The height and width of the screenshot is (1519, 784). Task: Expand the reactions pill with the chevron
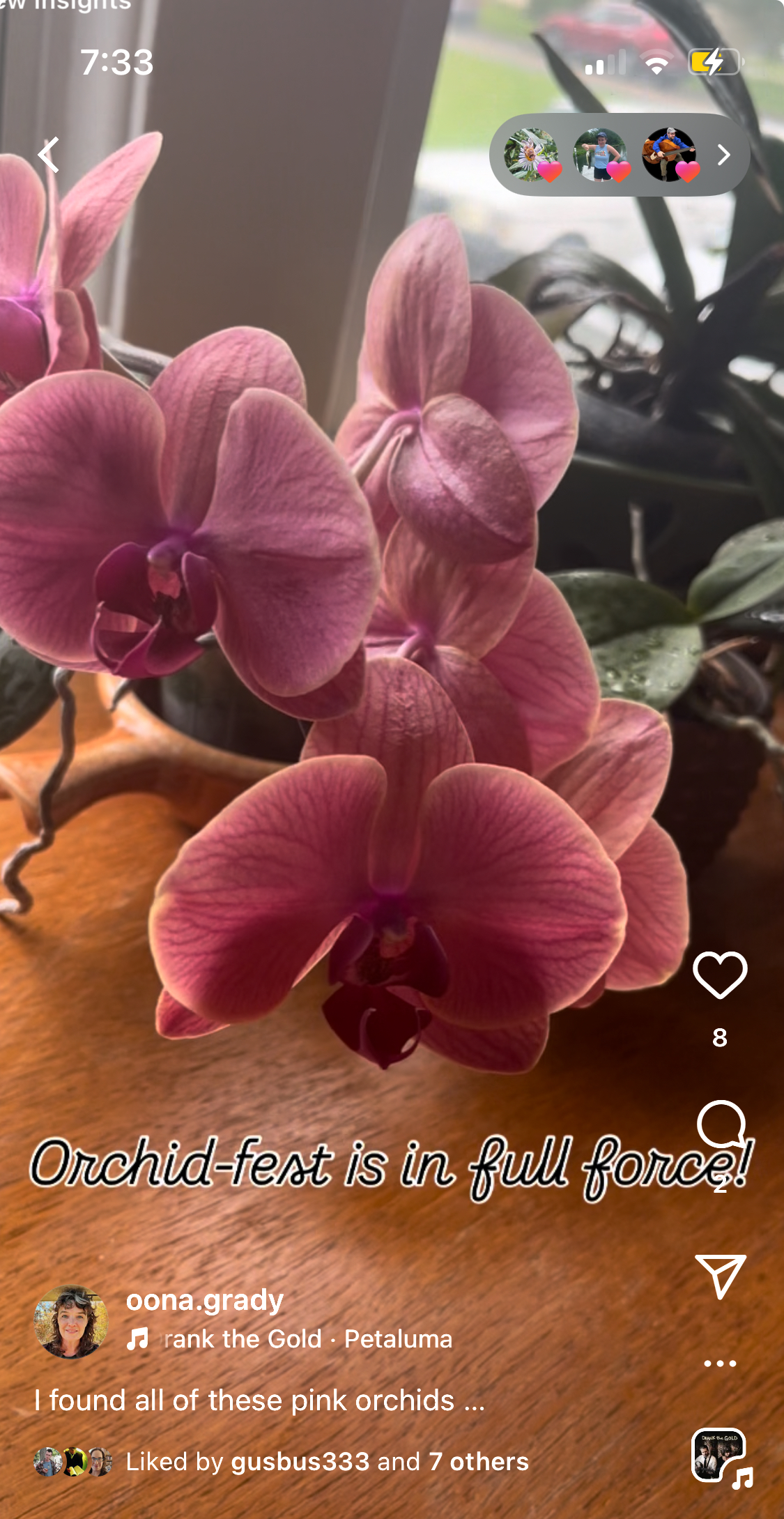click(x=723, y=155)
